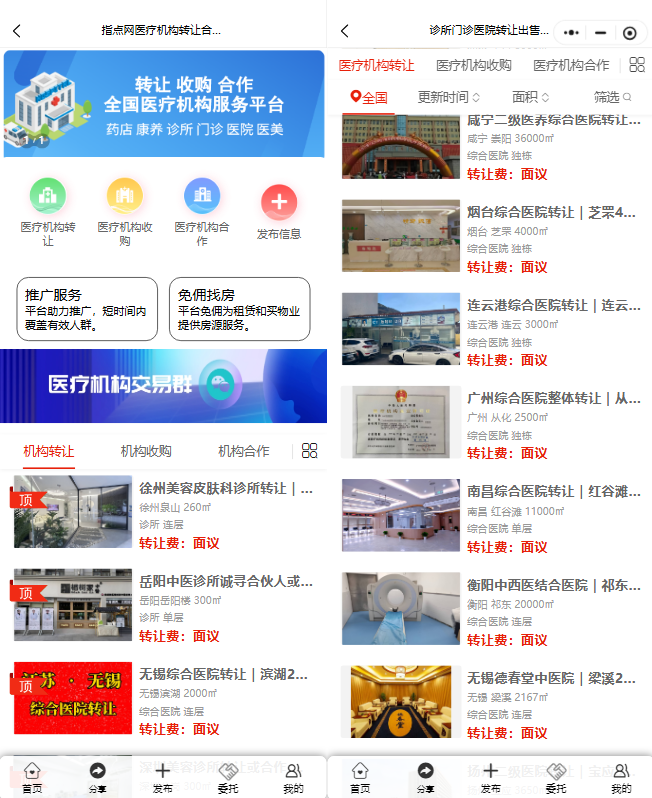Open the 烟台综合医院转让 listing

click(551, 212)
